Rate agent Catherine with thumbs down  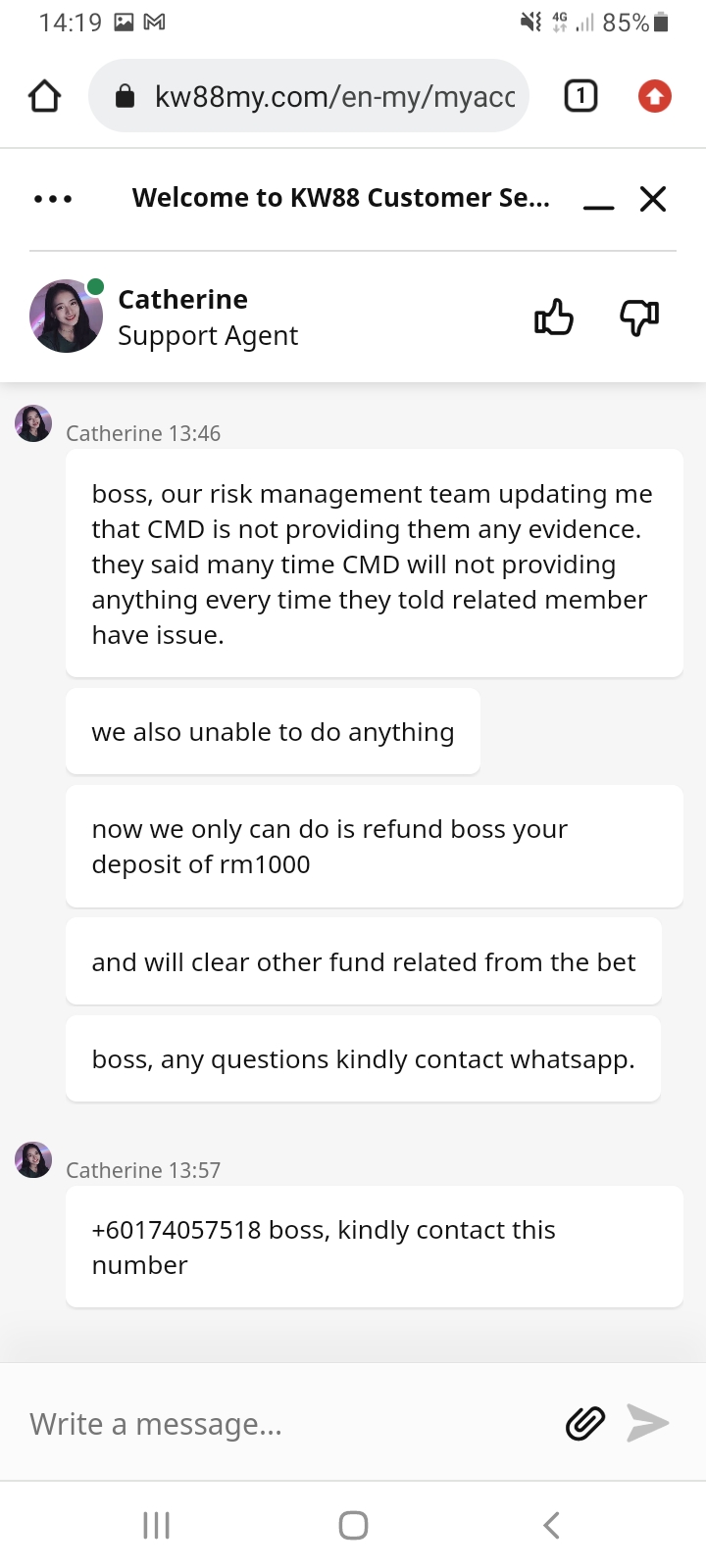click(639, 318)
